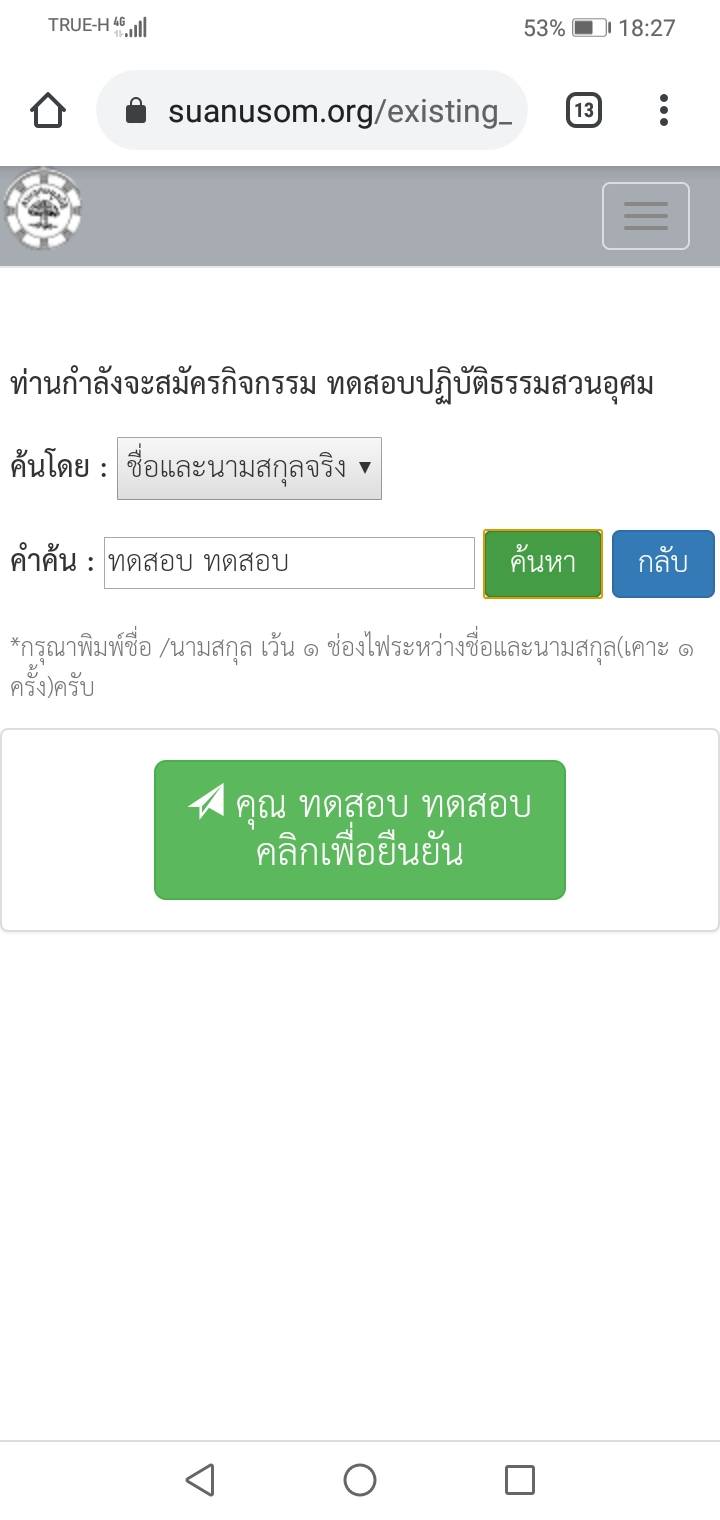The height and width of the screenshot is (1520, 720).
Task: Open recent apps from the navigation bar
Action: [520, 1479]
